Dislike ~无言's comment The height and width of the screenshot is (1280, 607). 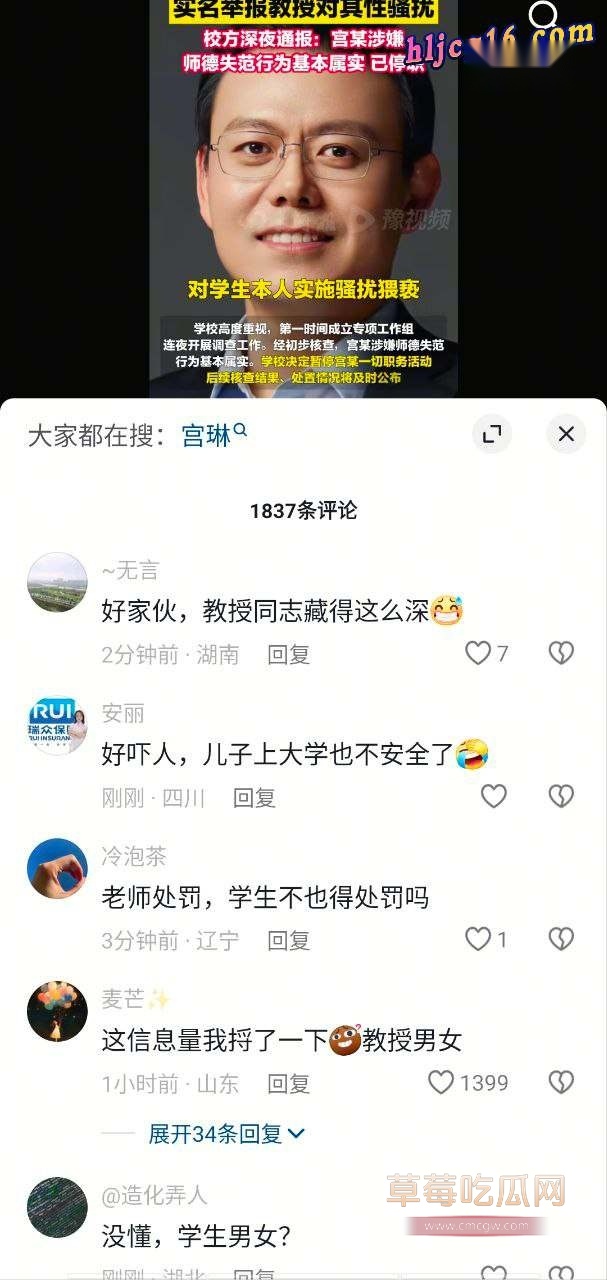[561, 654]
